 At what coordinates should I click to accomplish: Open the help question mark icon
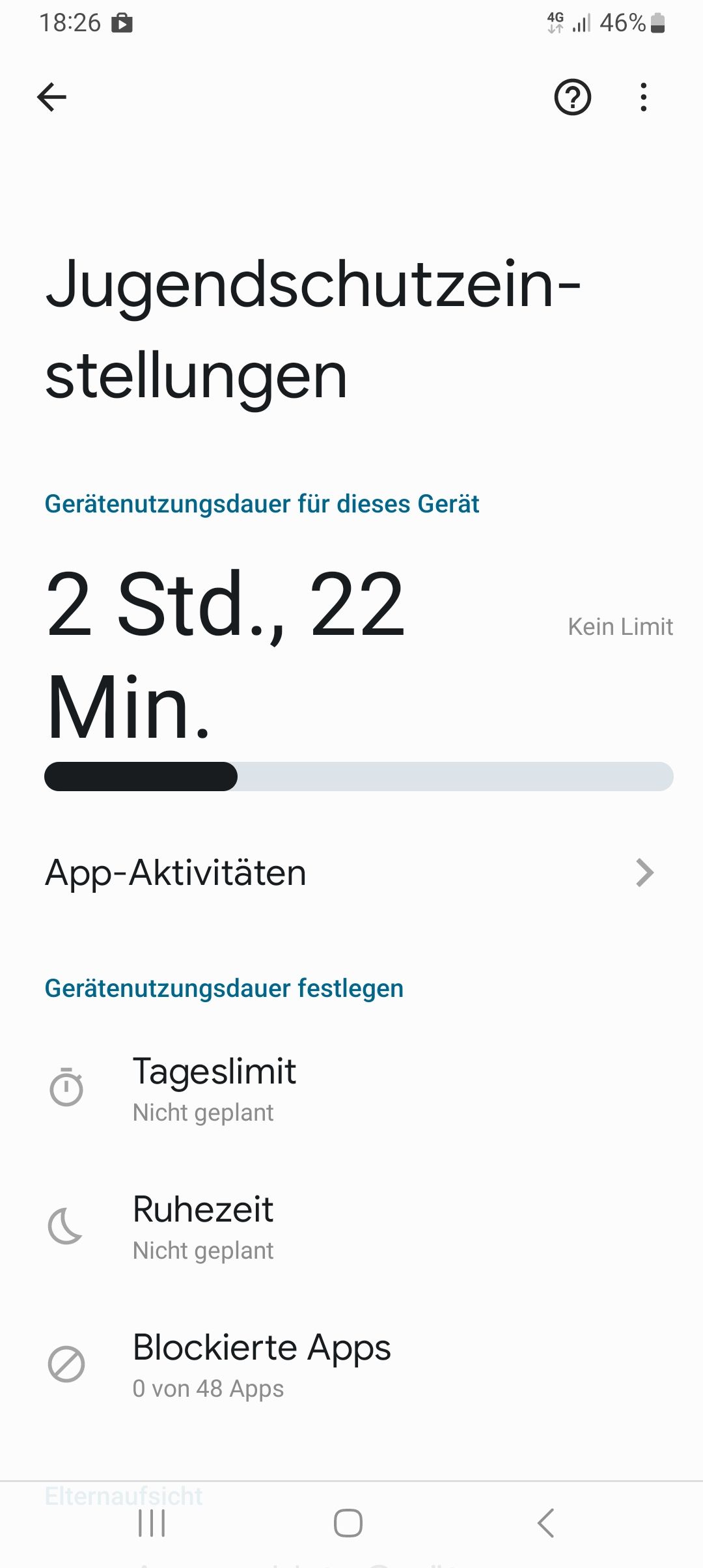pos(572,98)
